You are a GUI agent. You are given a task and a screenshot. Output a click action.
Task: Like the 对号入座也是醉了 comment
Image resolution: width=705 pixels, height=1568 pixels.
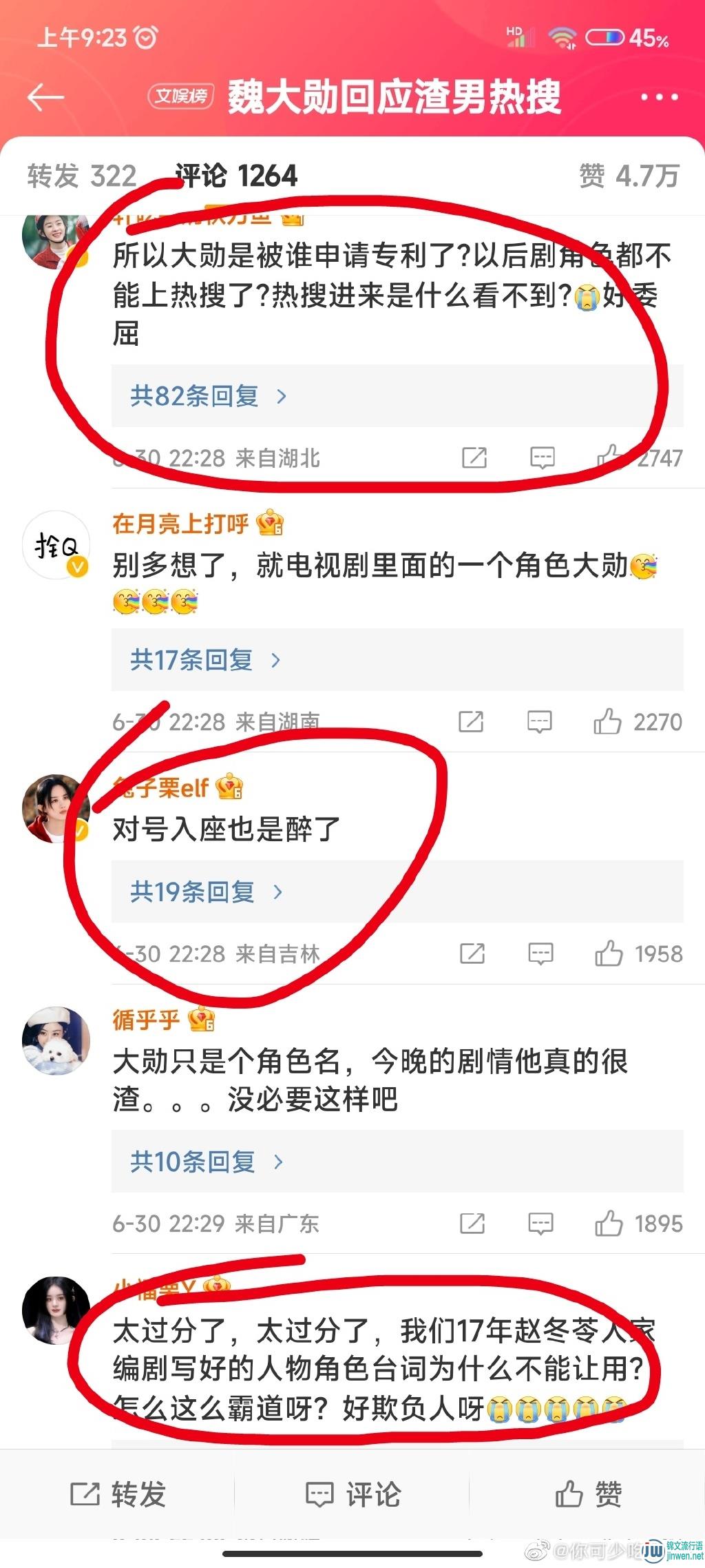coord(609,954)
